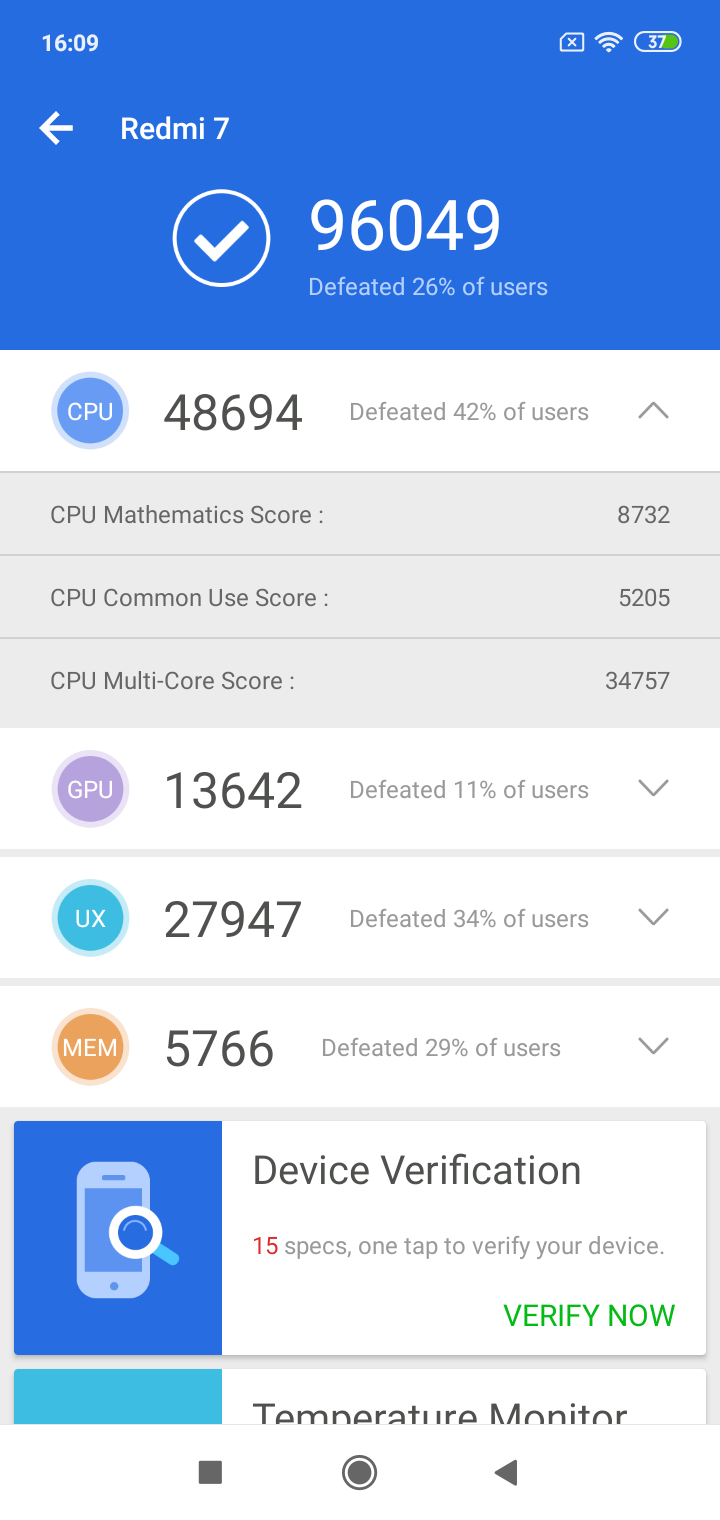720x1520 pixels.
Task: Tap the GPU score circle icon
Action: [x=90, y=789]
